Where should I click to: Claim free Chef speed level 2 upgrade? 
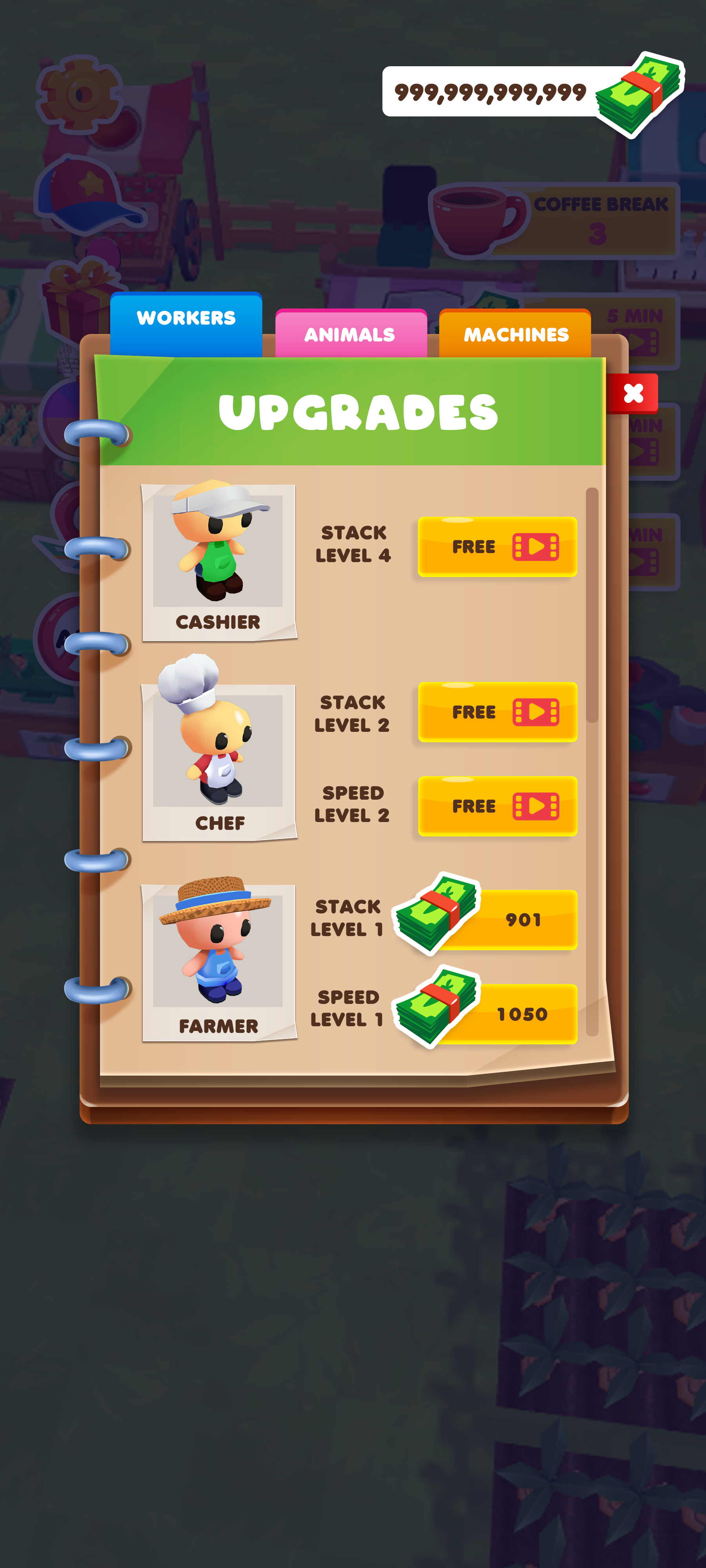tap(497, 806)
